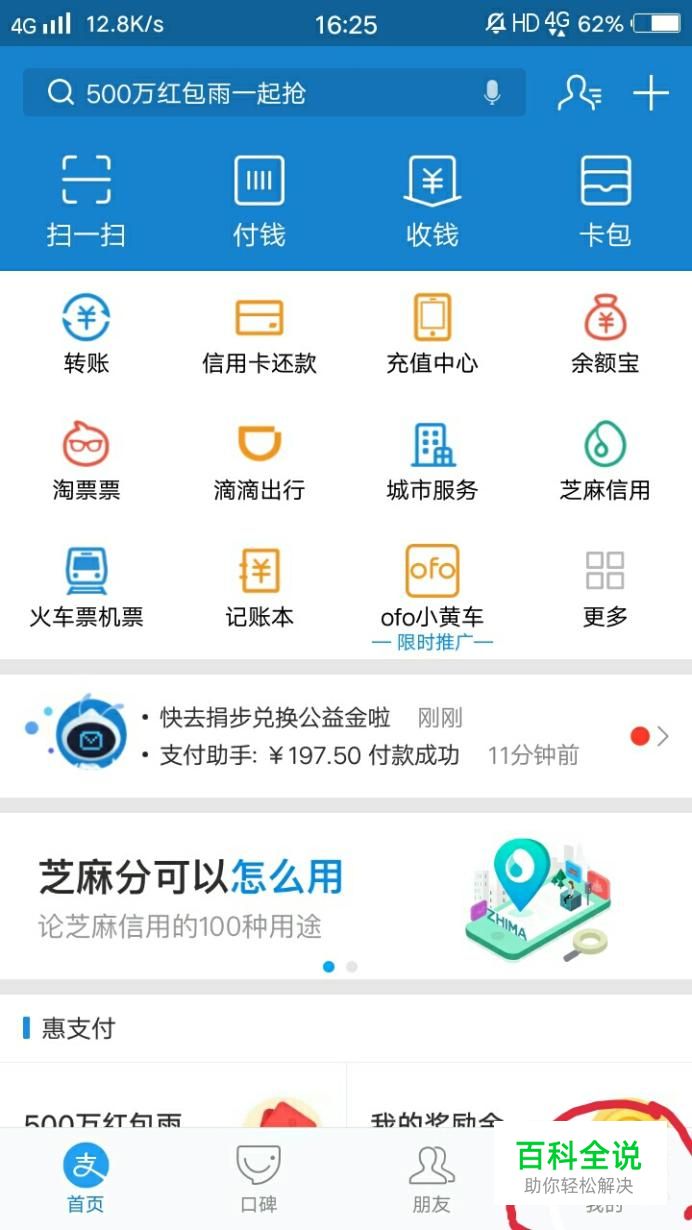Open 芝麻信用 credit score

point(605,462)
